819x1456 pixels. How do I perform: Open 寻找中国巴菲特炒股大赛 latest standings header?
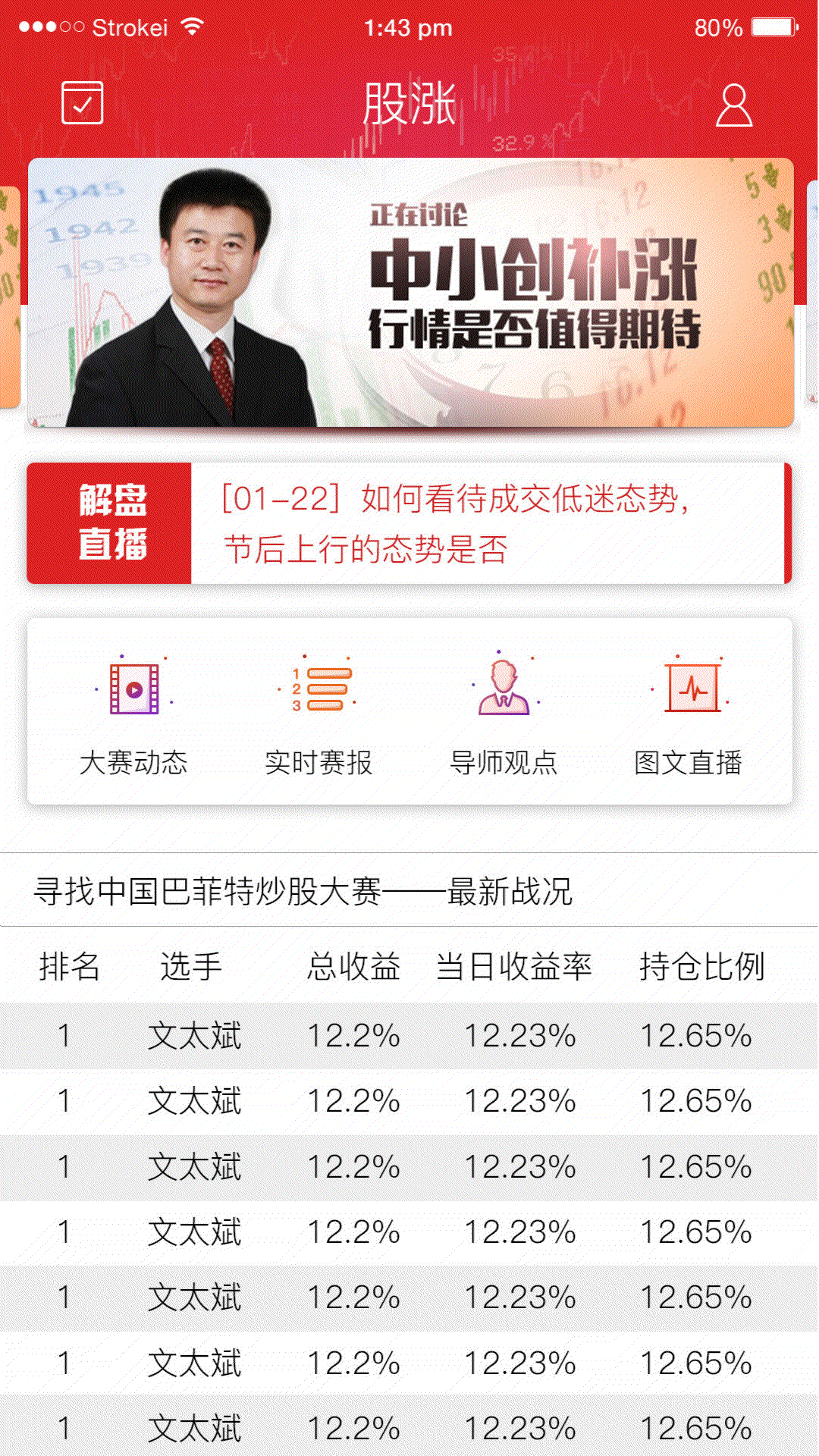click(x=303, y=893)
